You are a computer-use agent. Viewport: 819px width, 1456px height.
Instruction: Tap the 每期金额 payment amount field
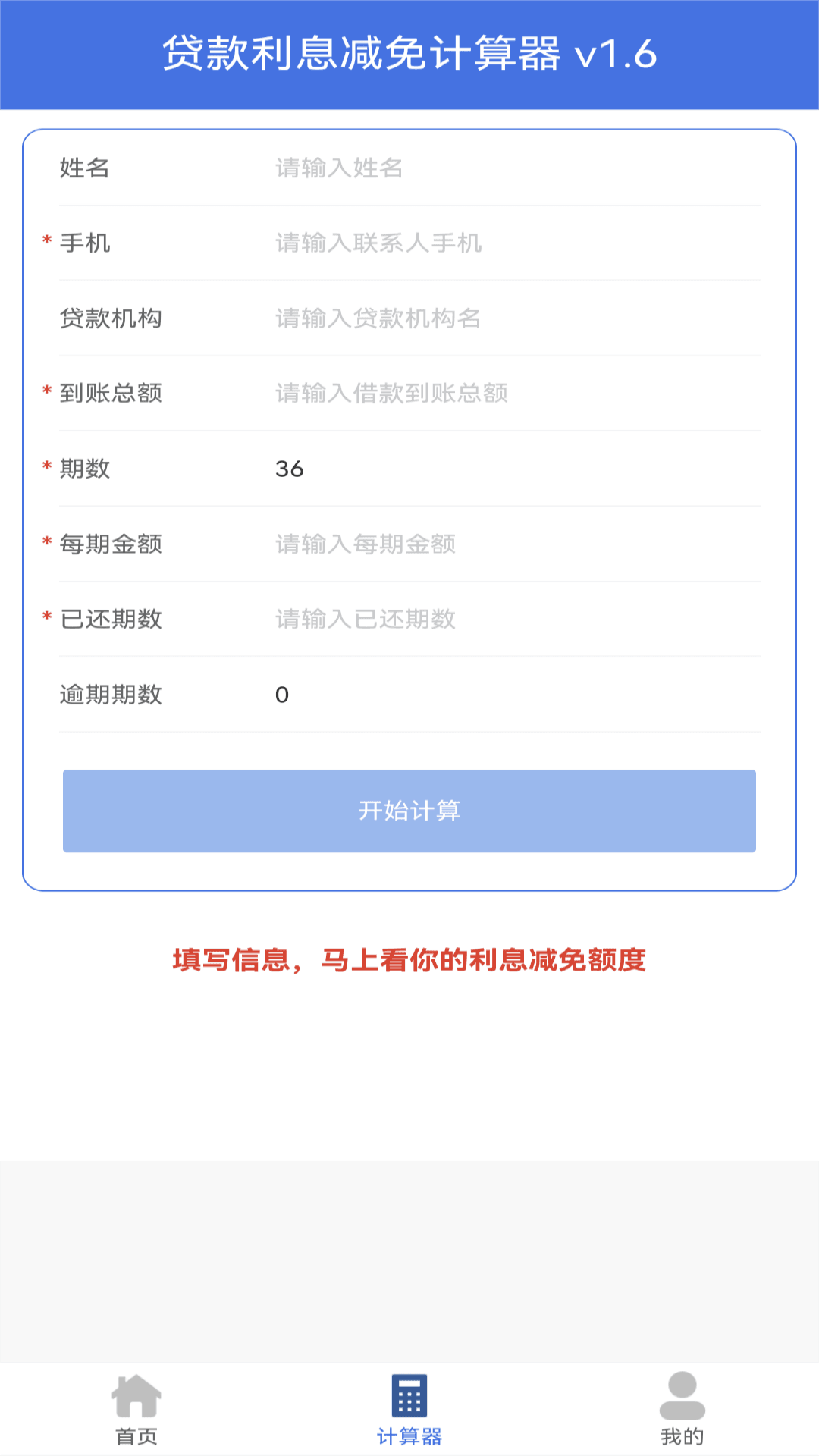[x=516, y=544]
